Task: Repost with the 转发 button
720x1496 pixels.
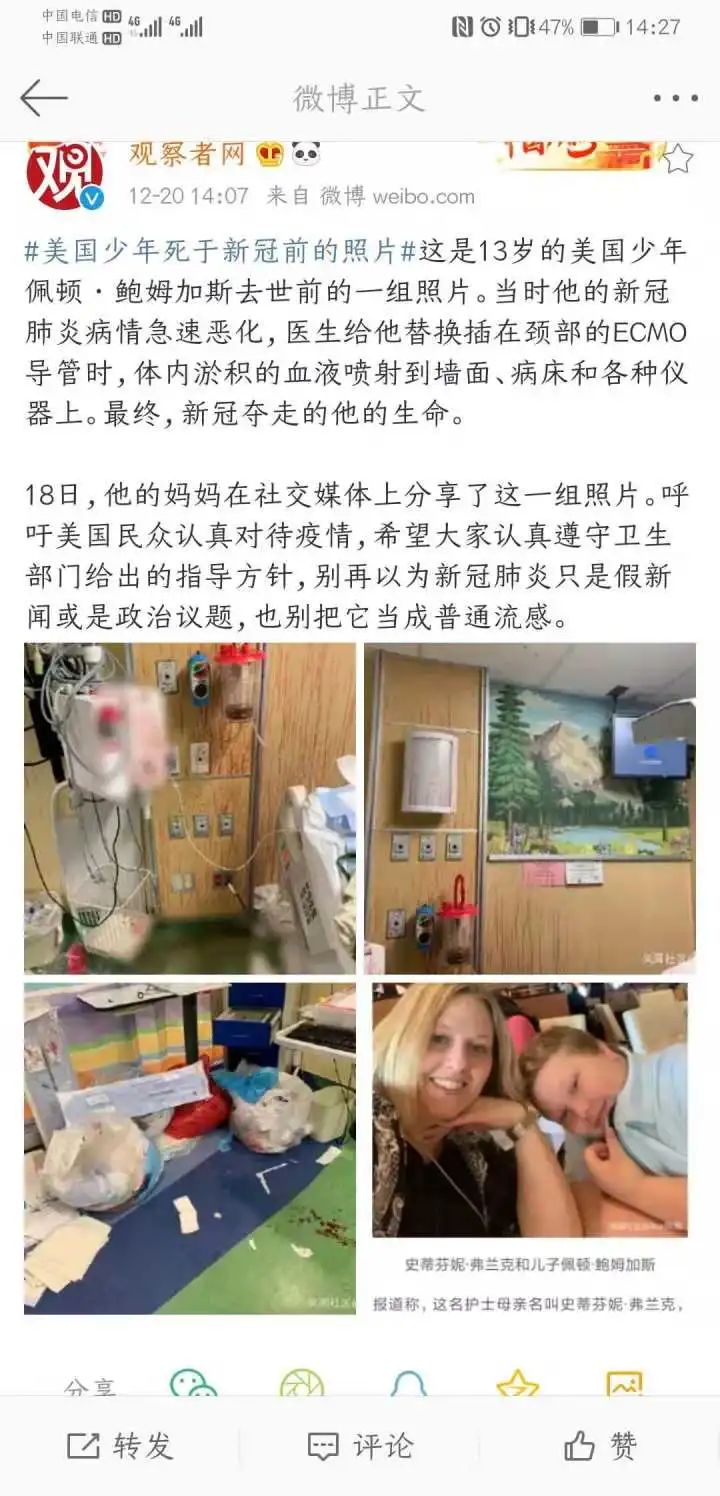Action: pos(120,1446)
